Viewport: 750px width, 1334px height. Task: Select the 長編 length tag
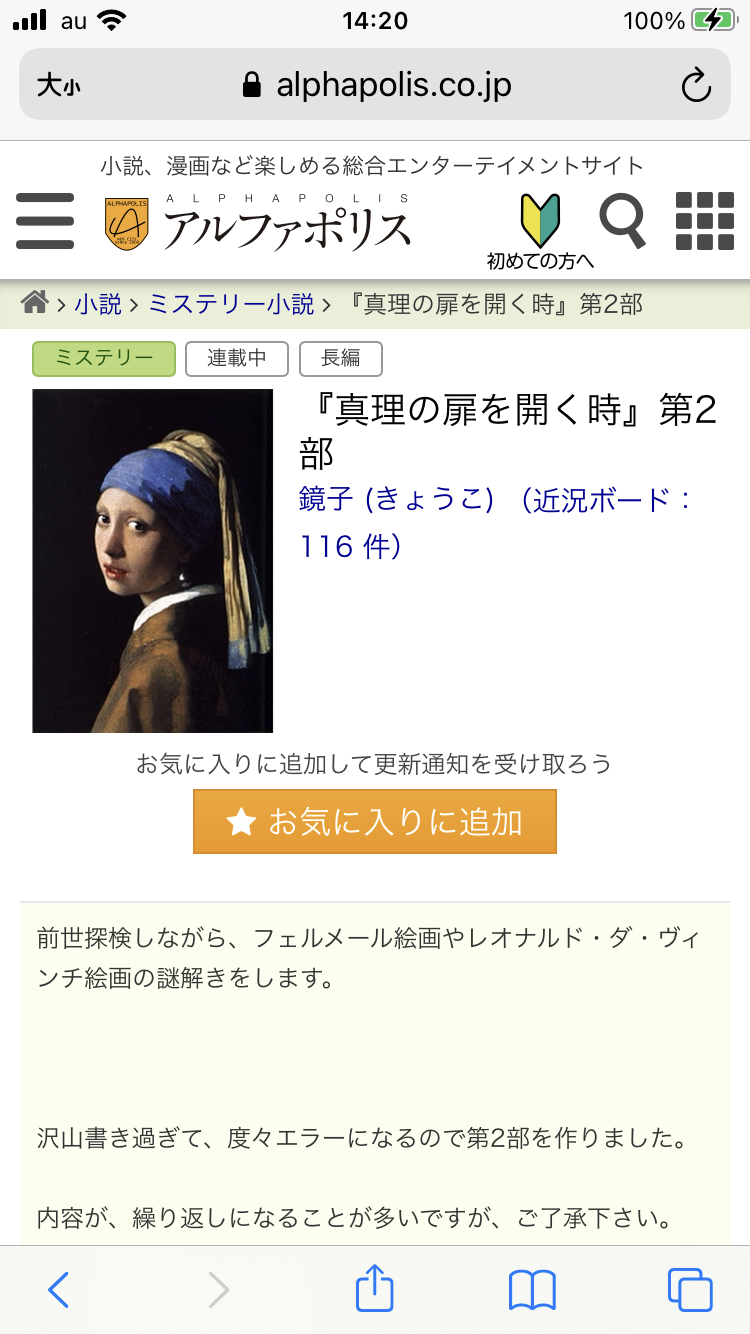[x=341, y=359]
